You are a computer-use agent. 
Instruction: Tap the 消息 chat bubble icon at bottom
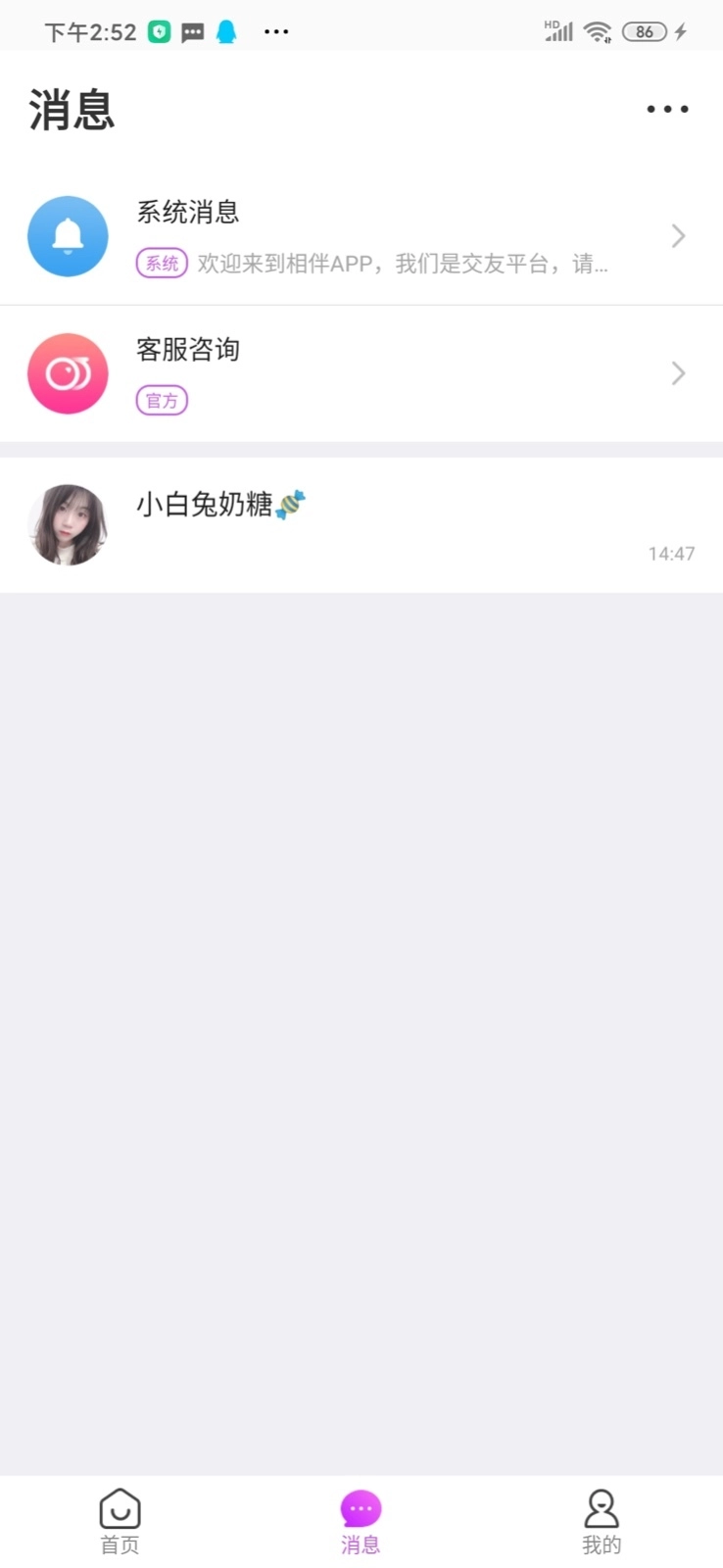coord(361,1506)
